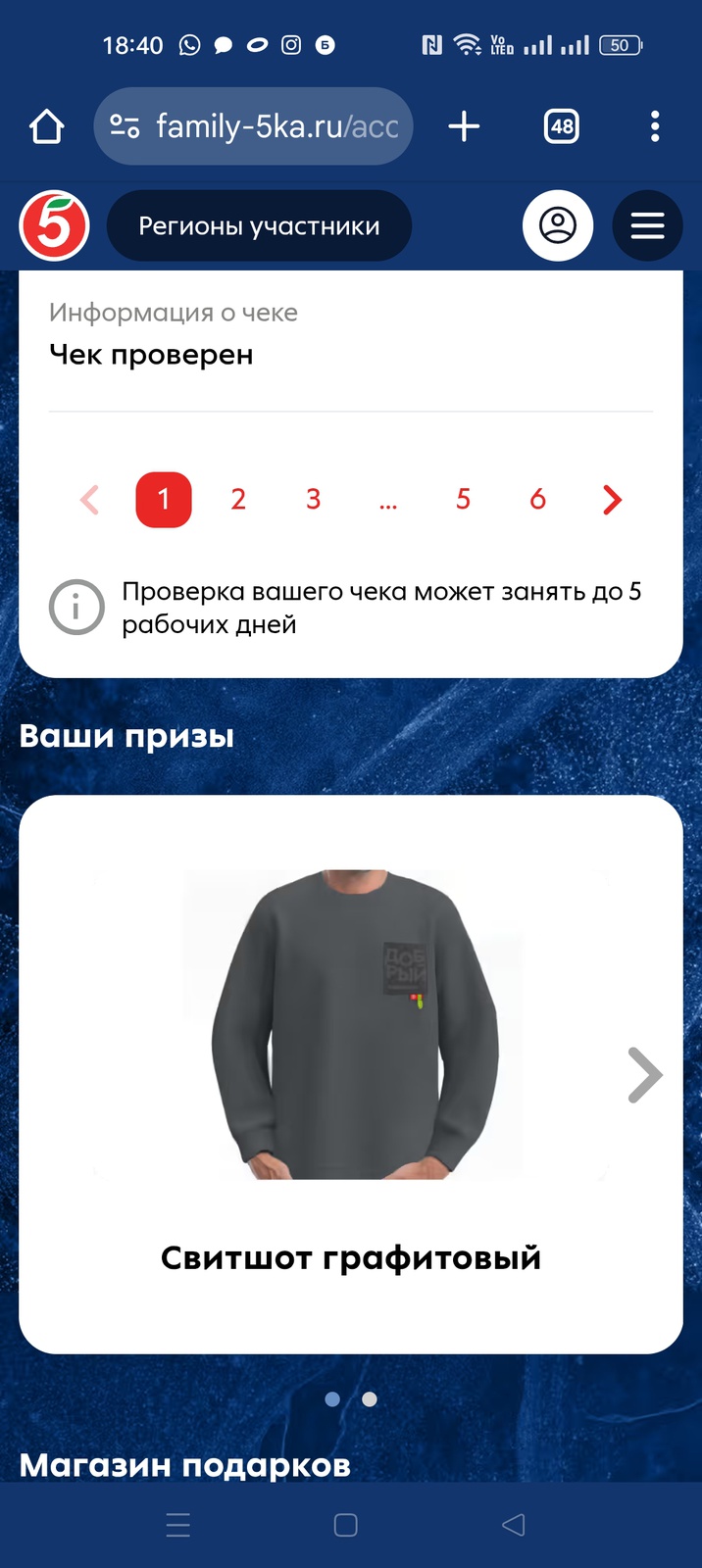Go to page 5 of receipts
Image resolution: width=702 pixels, height=1568 pixels.
point(463,500)
